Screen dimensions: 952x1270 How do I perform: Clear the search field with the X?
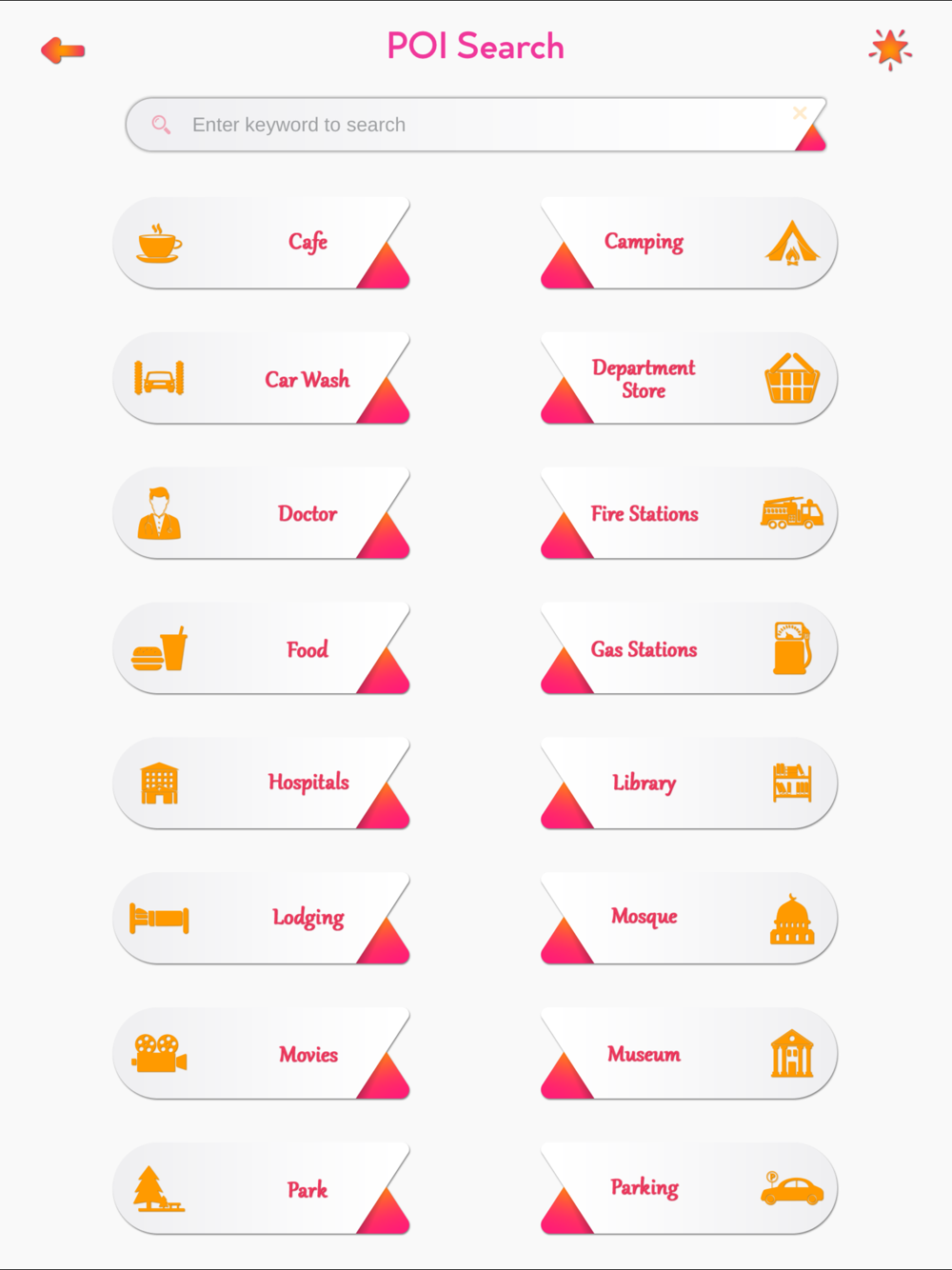(800, 113)
